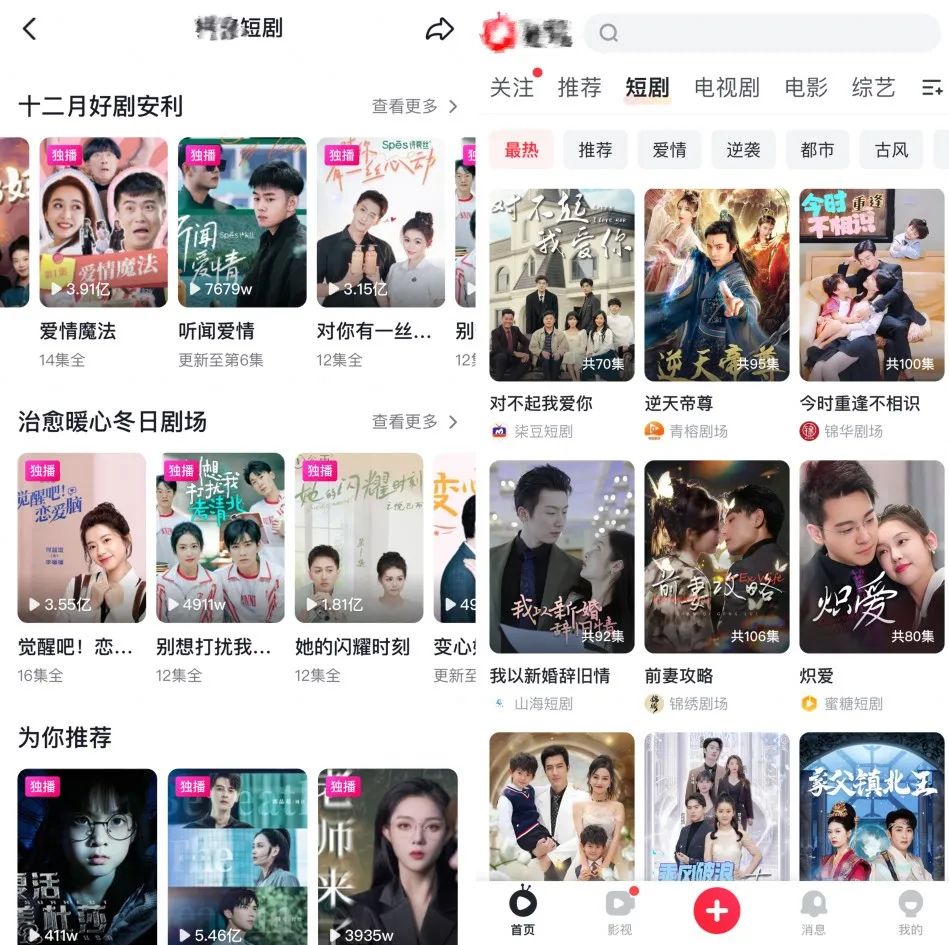The height and width of the screenshot is (945, 949).
Task: Open the drama 逆天帝尊
Action: coord(716,285)
